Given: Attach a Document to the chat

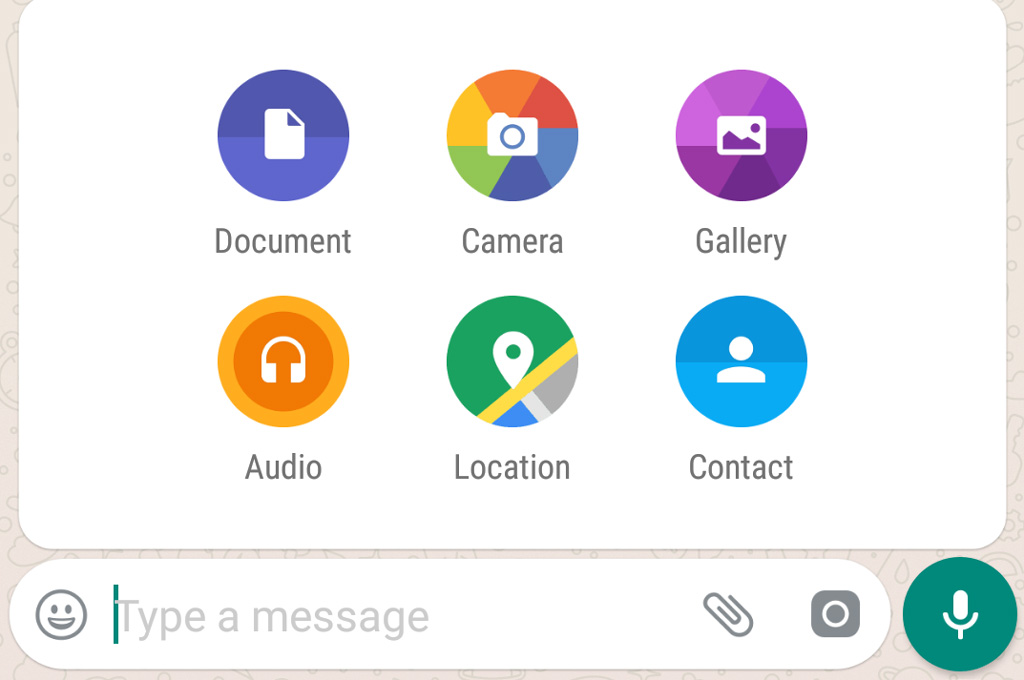Looking at the screenshot, I should pos(283,135).
